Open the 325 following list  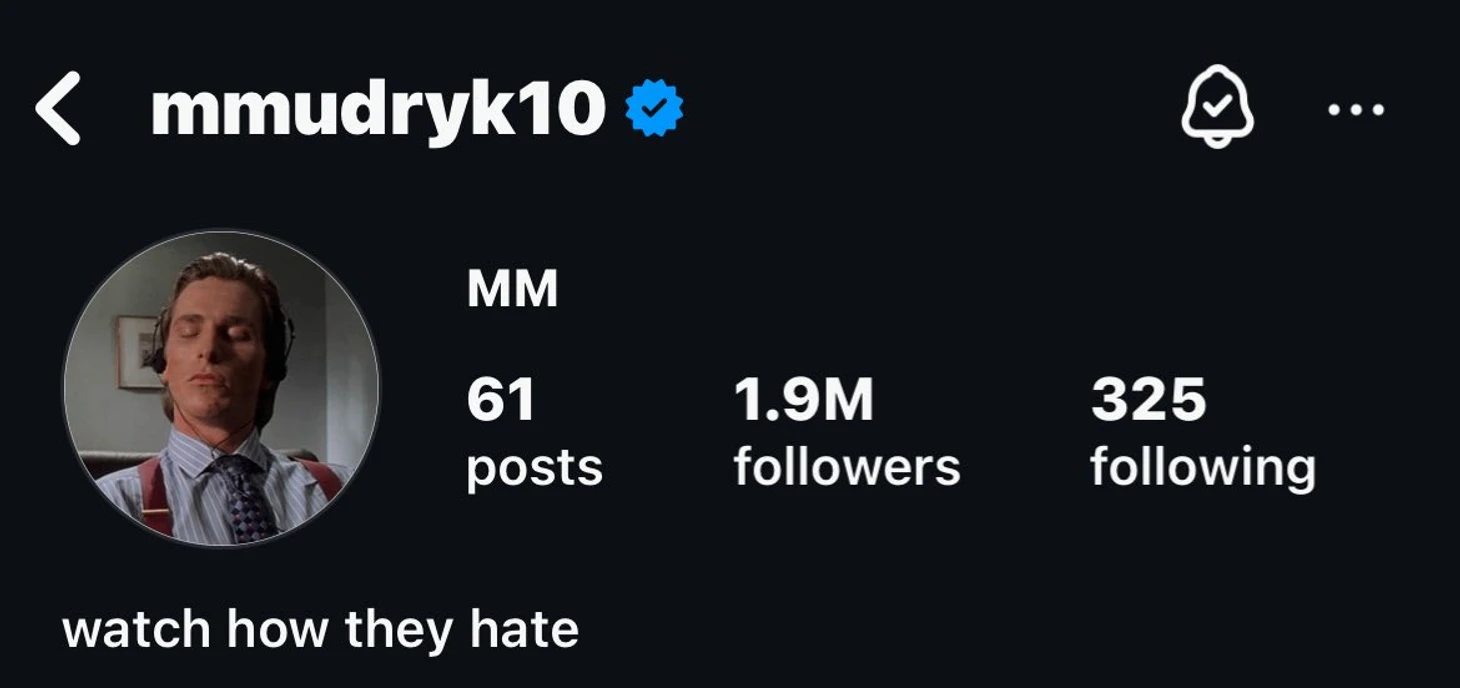coord(1202,432)
